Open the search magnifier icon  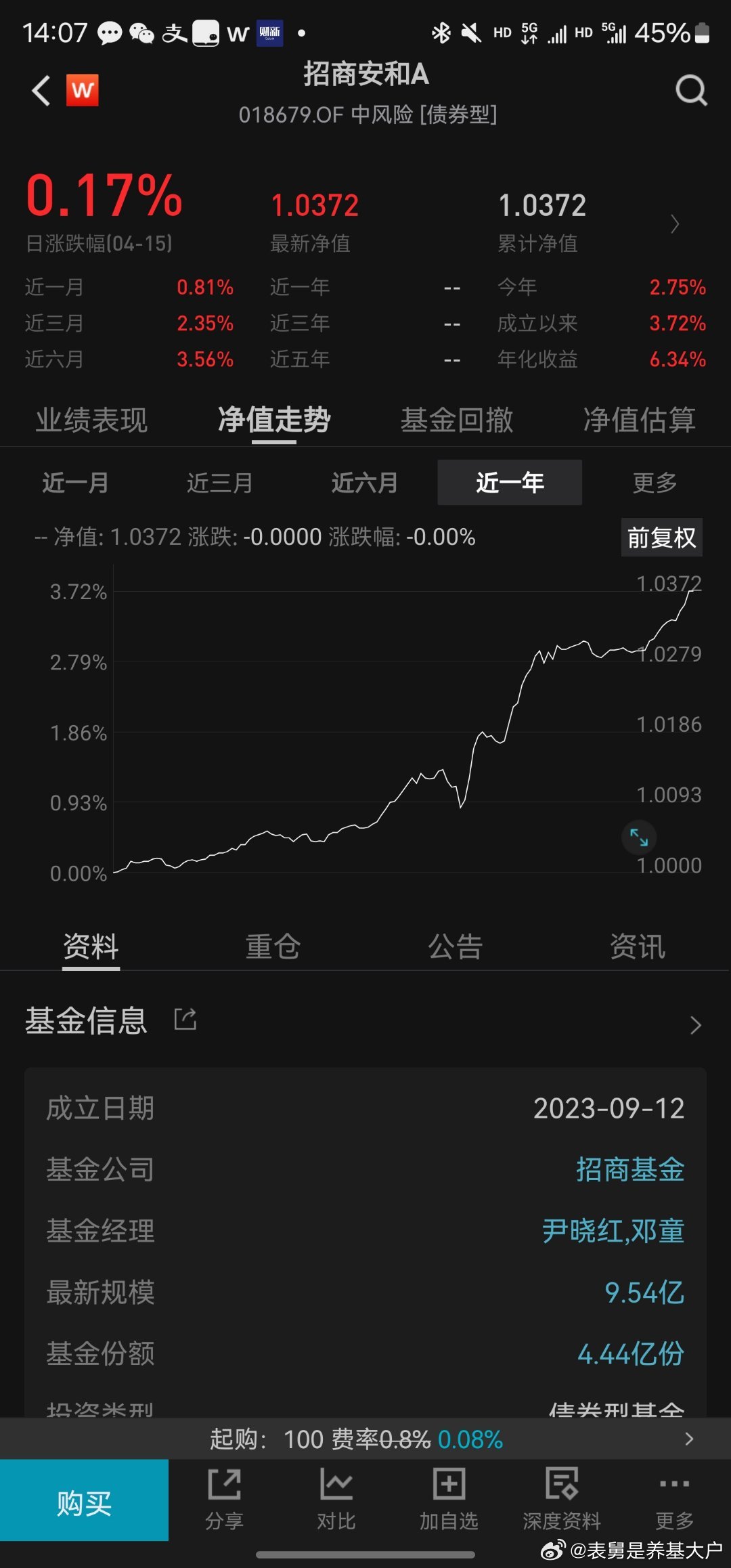[691, 90]
